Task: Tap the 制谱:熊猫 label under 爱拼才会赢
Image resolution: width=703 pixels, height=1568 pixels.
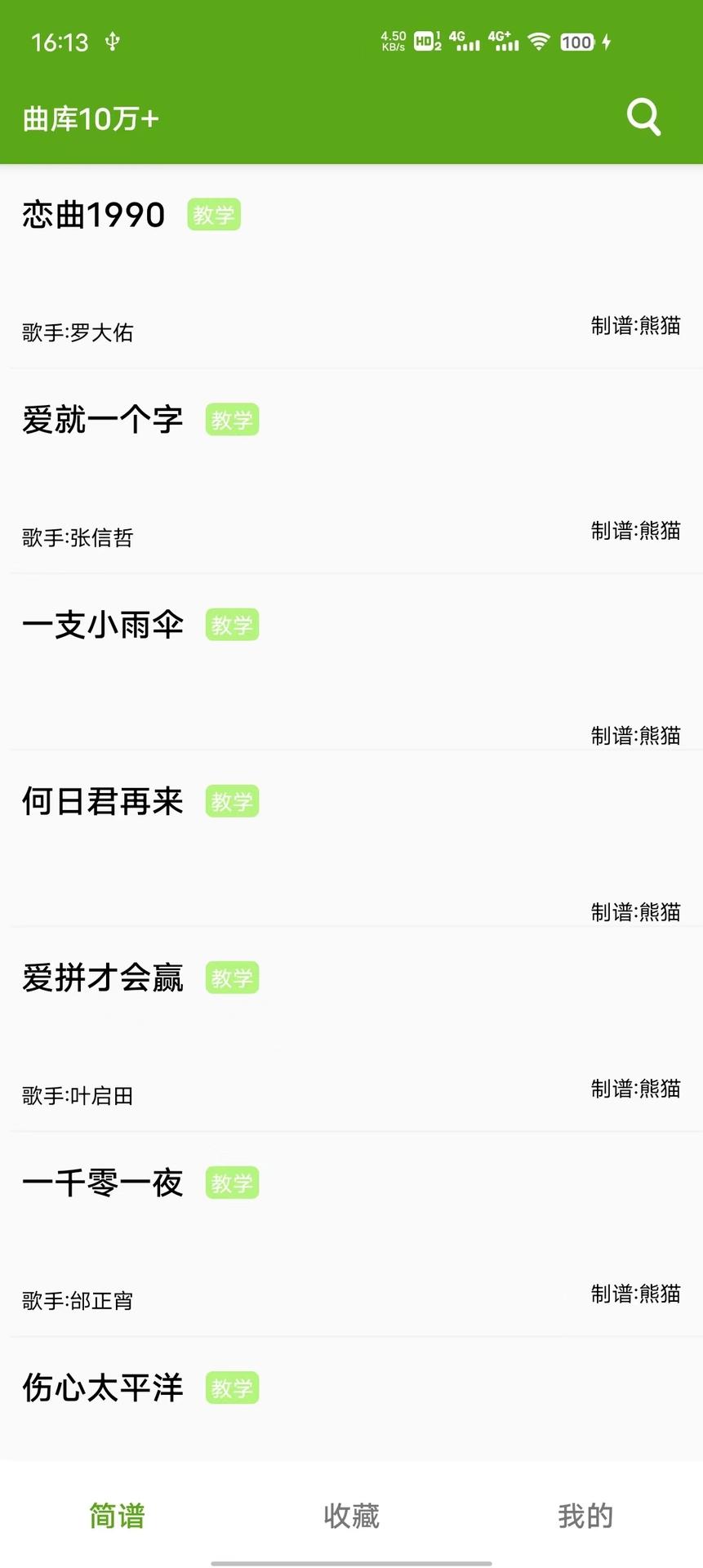Action: (x=638, y=1089)
